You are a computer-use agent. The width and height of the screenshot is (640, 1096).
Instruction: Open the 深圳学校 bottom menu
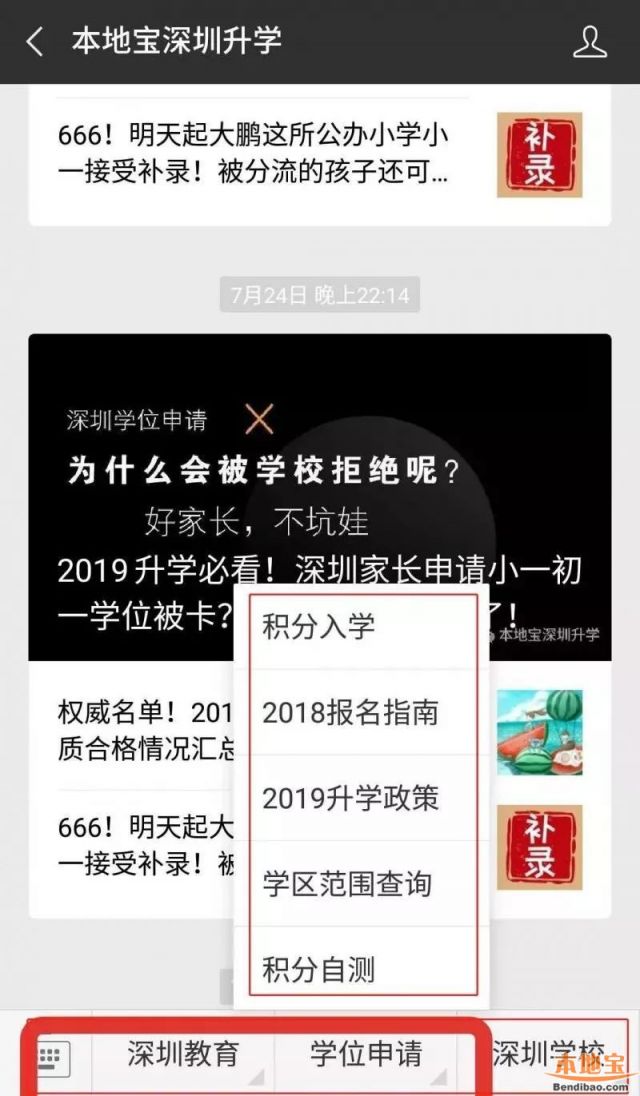tap(548, 1053)
